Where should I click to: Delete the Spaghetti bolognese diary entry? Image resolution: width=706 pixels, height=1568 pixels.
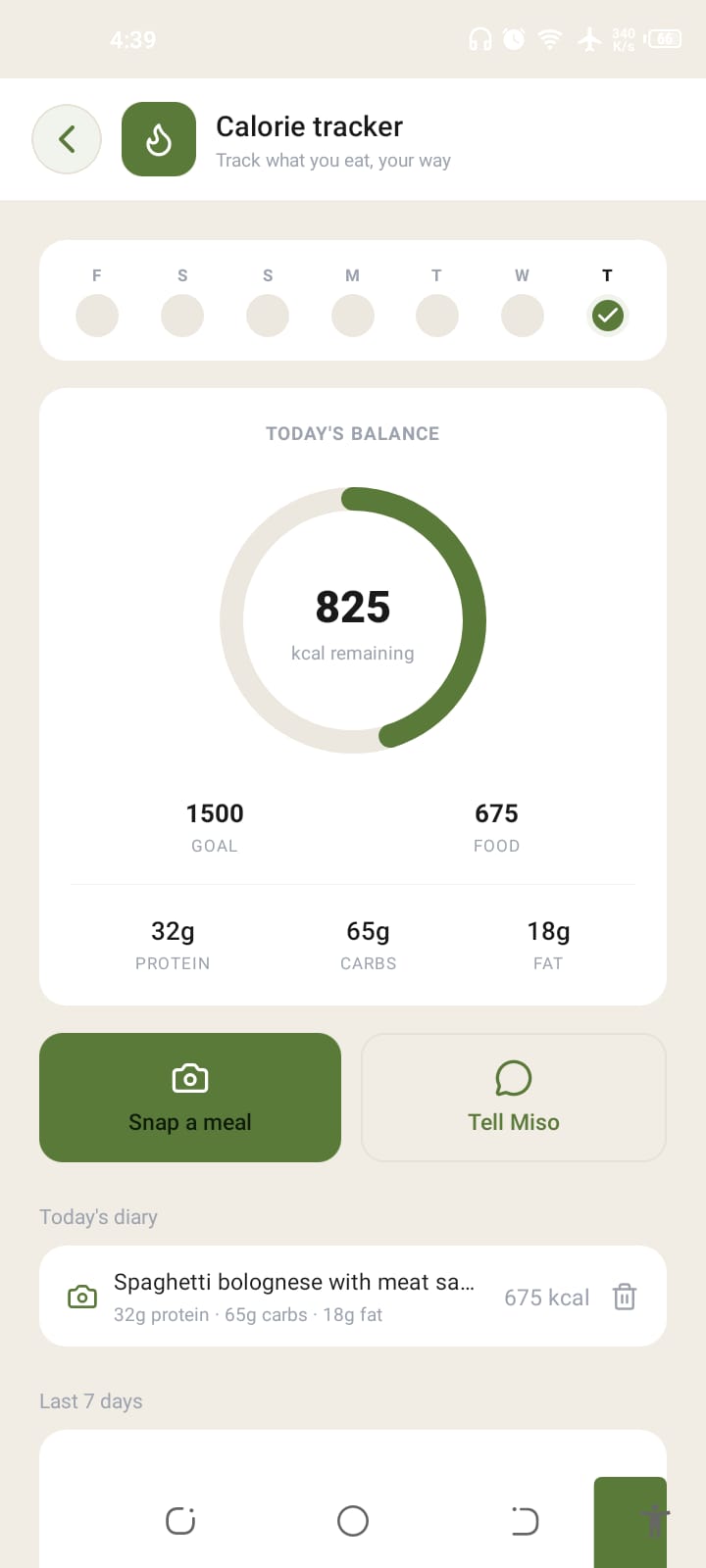[625, 1297]
